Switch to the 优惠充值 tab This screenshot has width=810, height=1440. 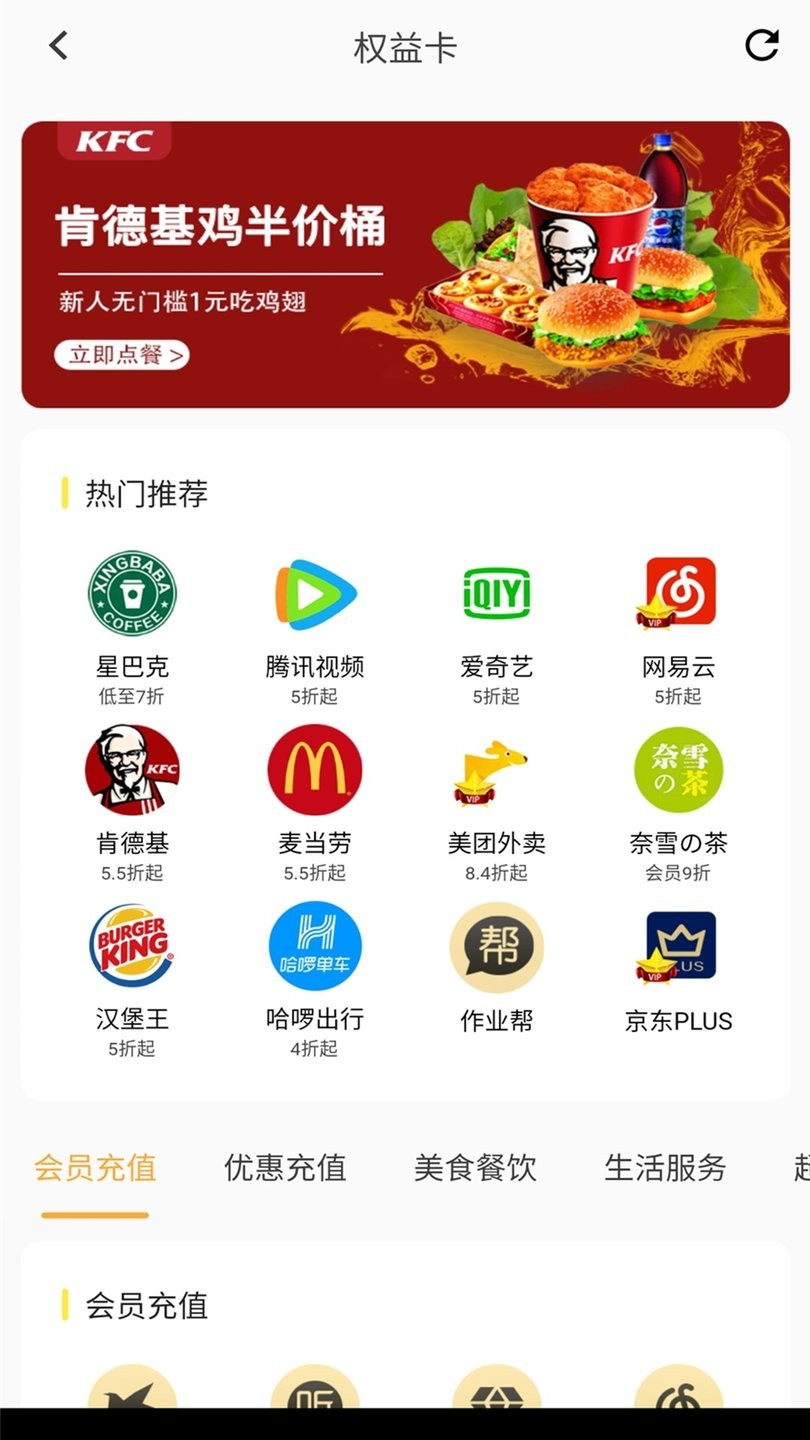tap(283, 1168)
